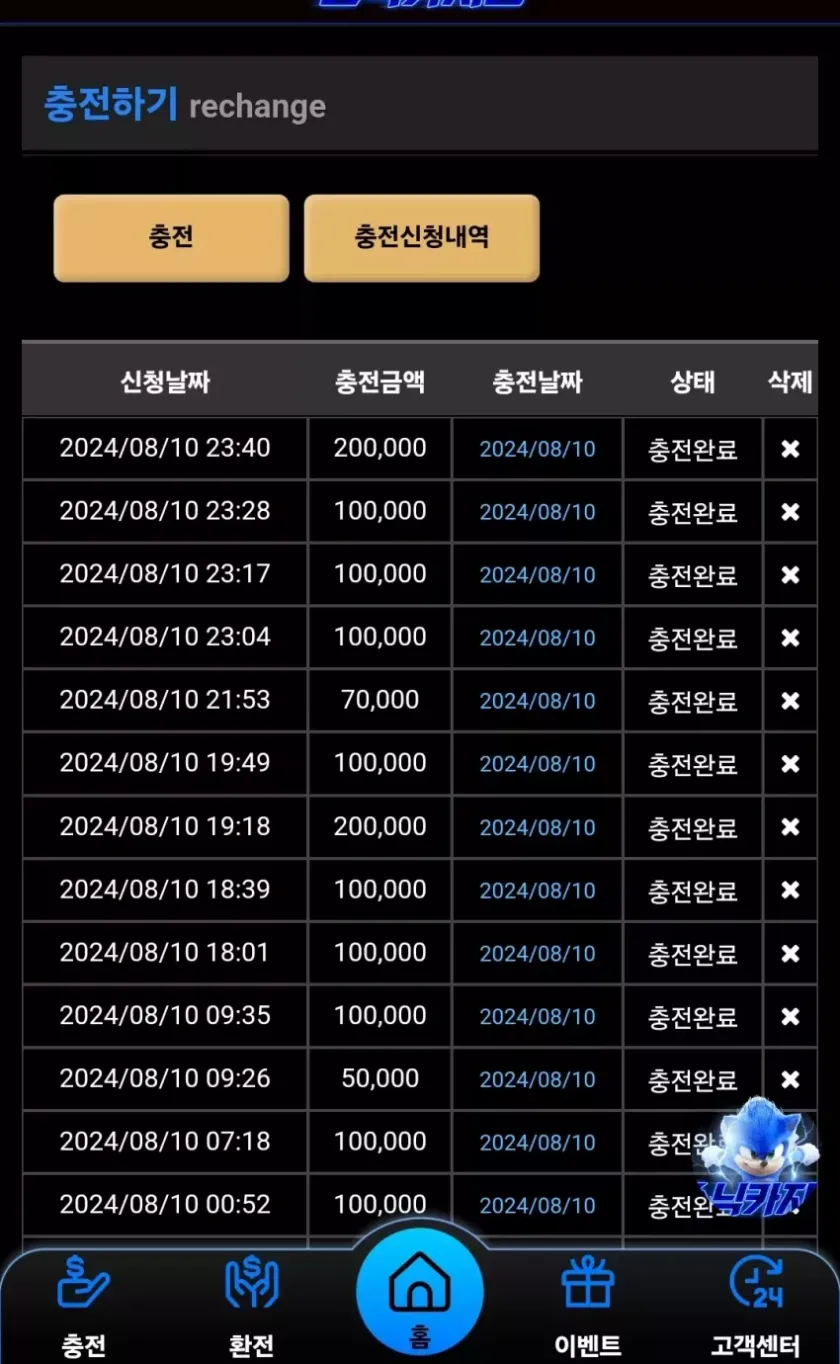Delete the 19:49 recharge row

[x=790, y=764]
